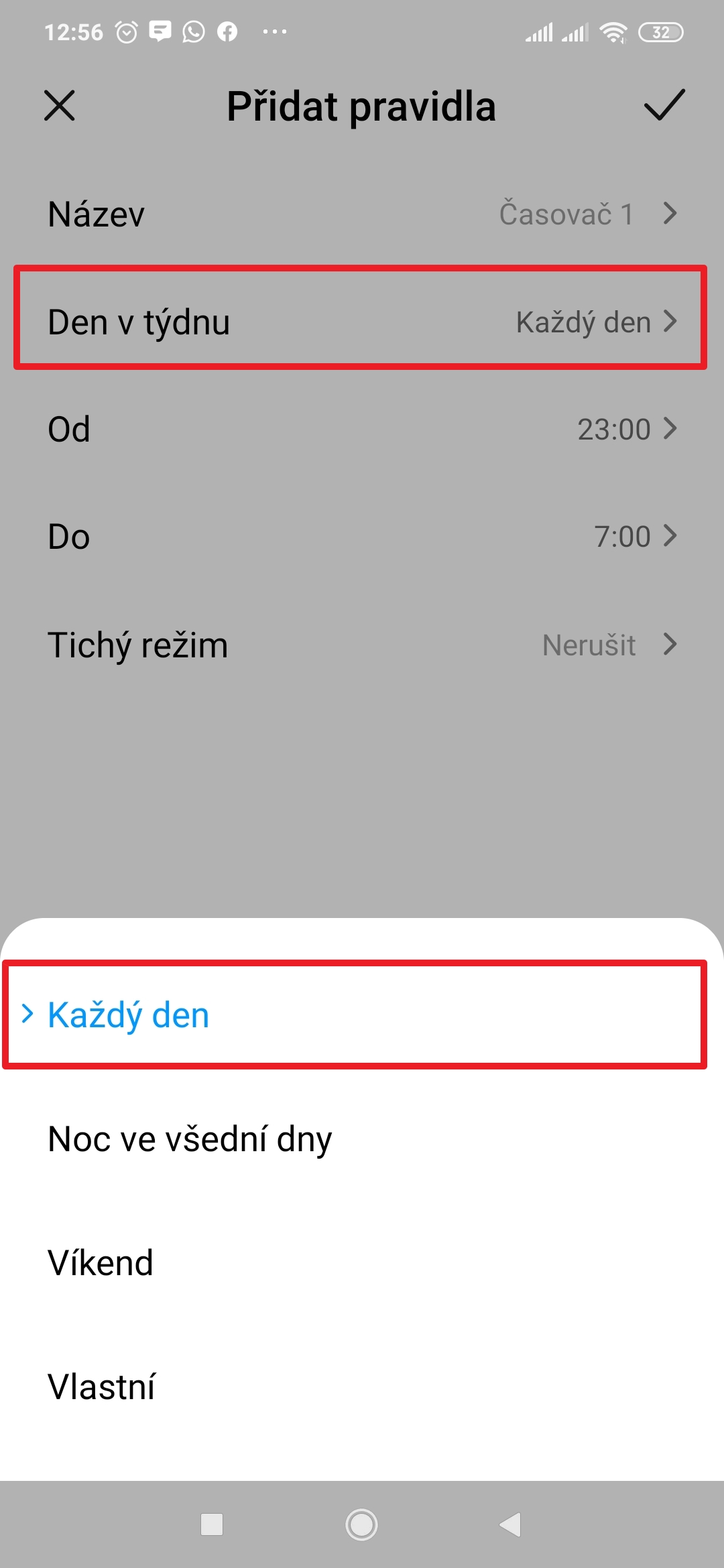Open the Název setting row

tap(362, 214)
